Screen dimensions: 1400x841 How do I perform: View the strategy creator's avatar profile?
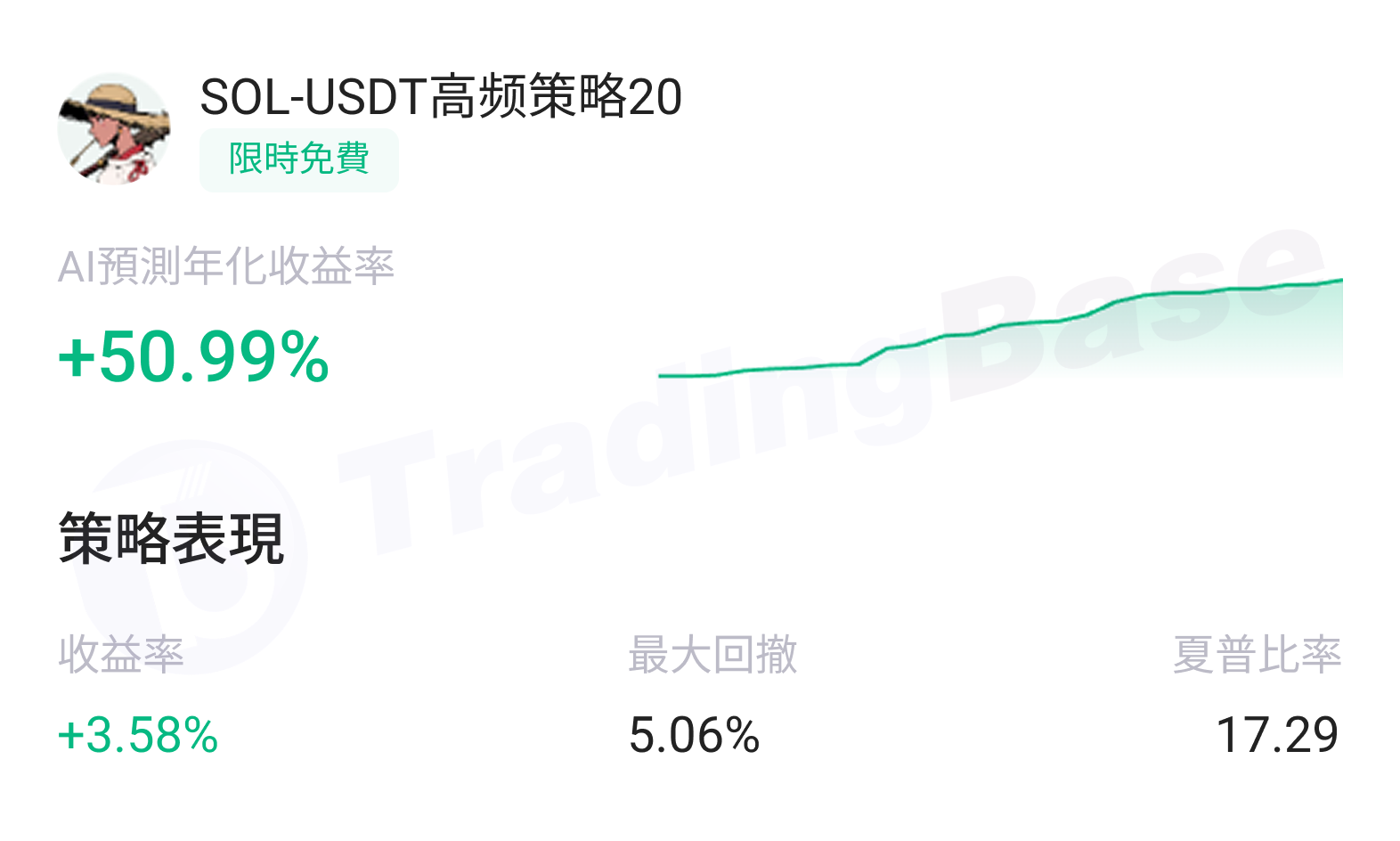(x=114, y=129)
